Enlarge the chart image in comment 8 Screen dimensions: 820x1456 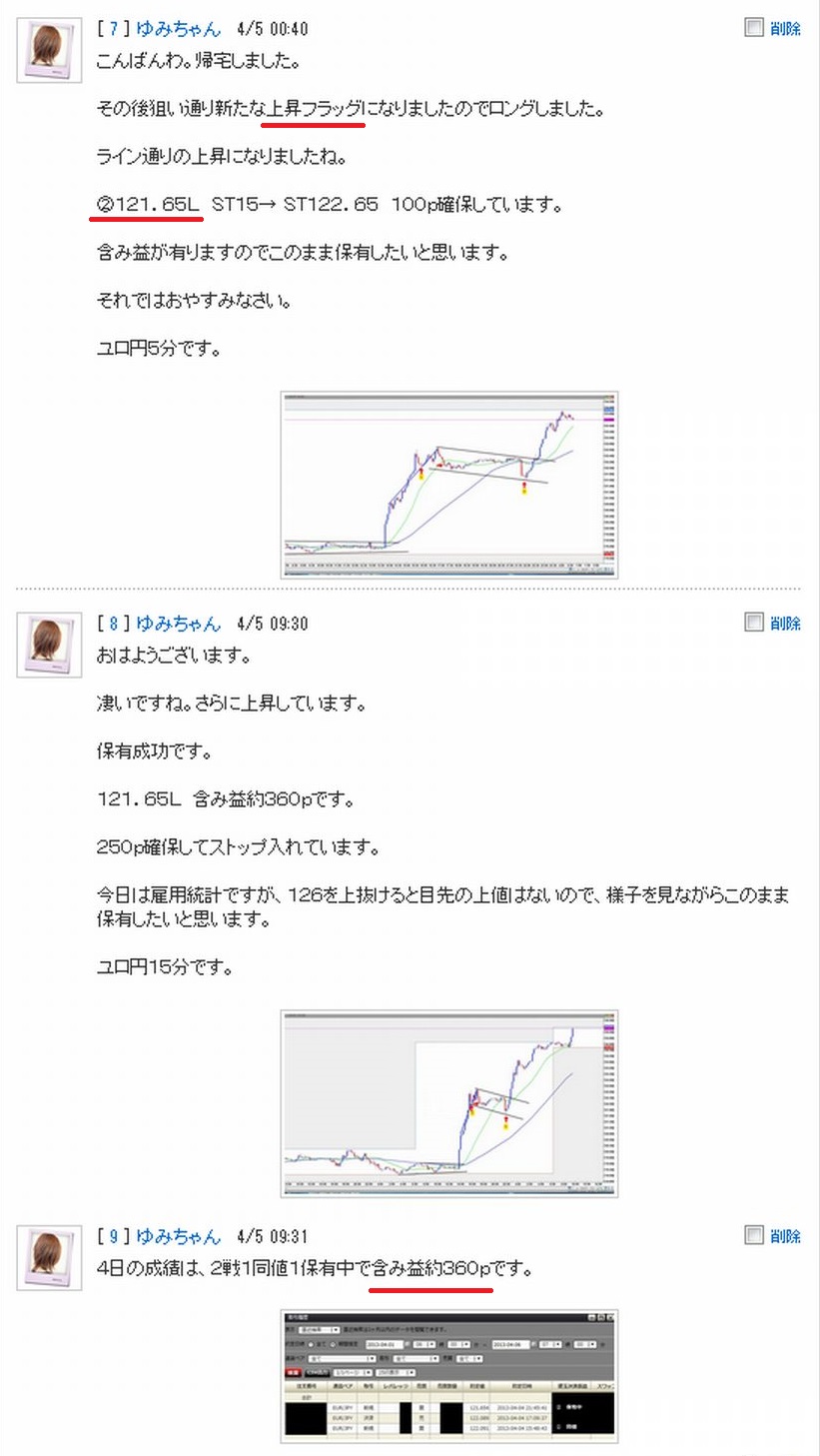click(449, 1103)
